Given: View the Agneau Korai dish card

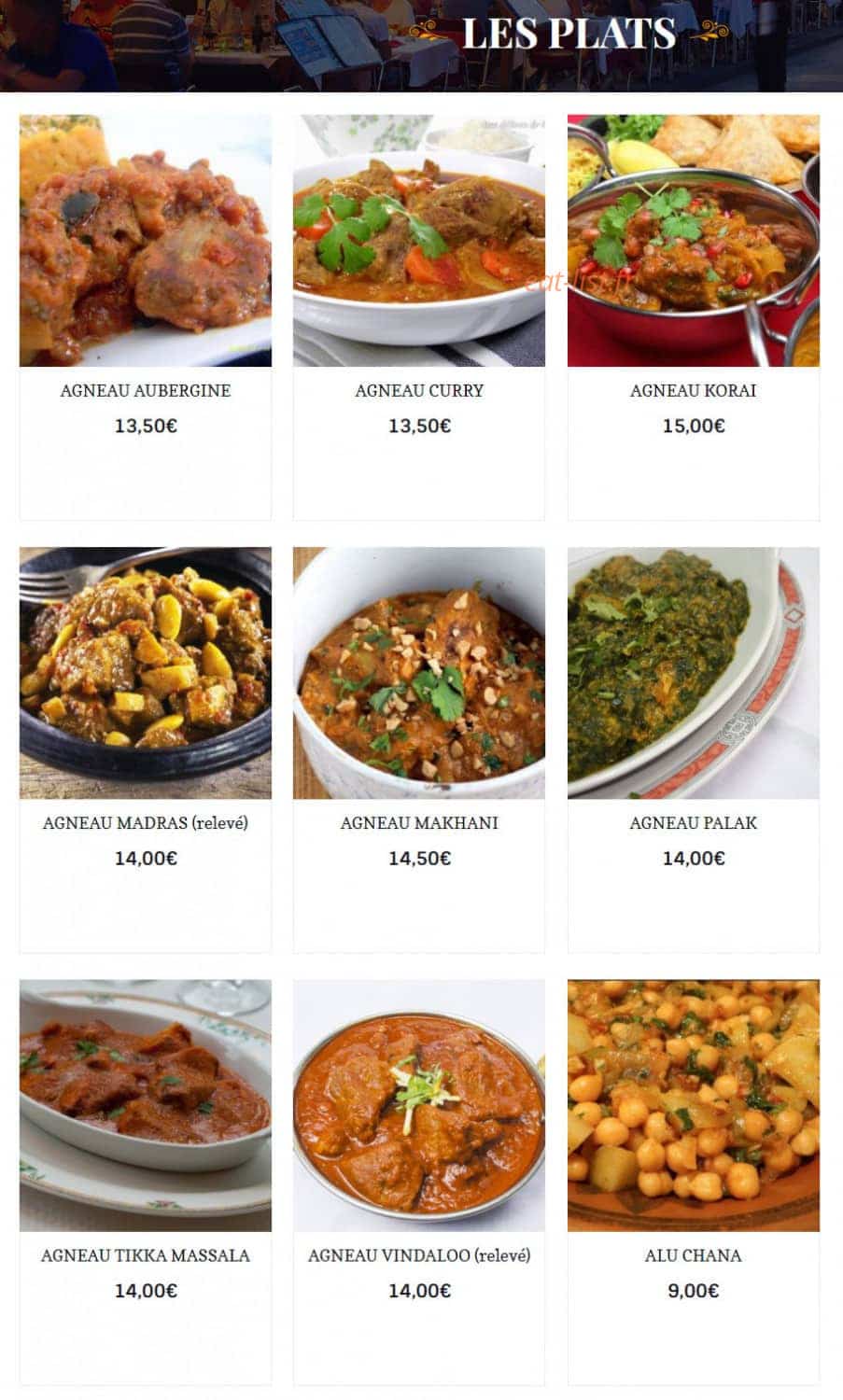Looking at the screenshot, I should 694,317.
